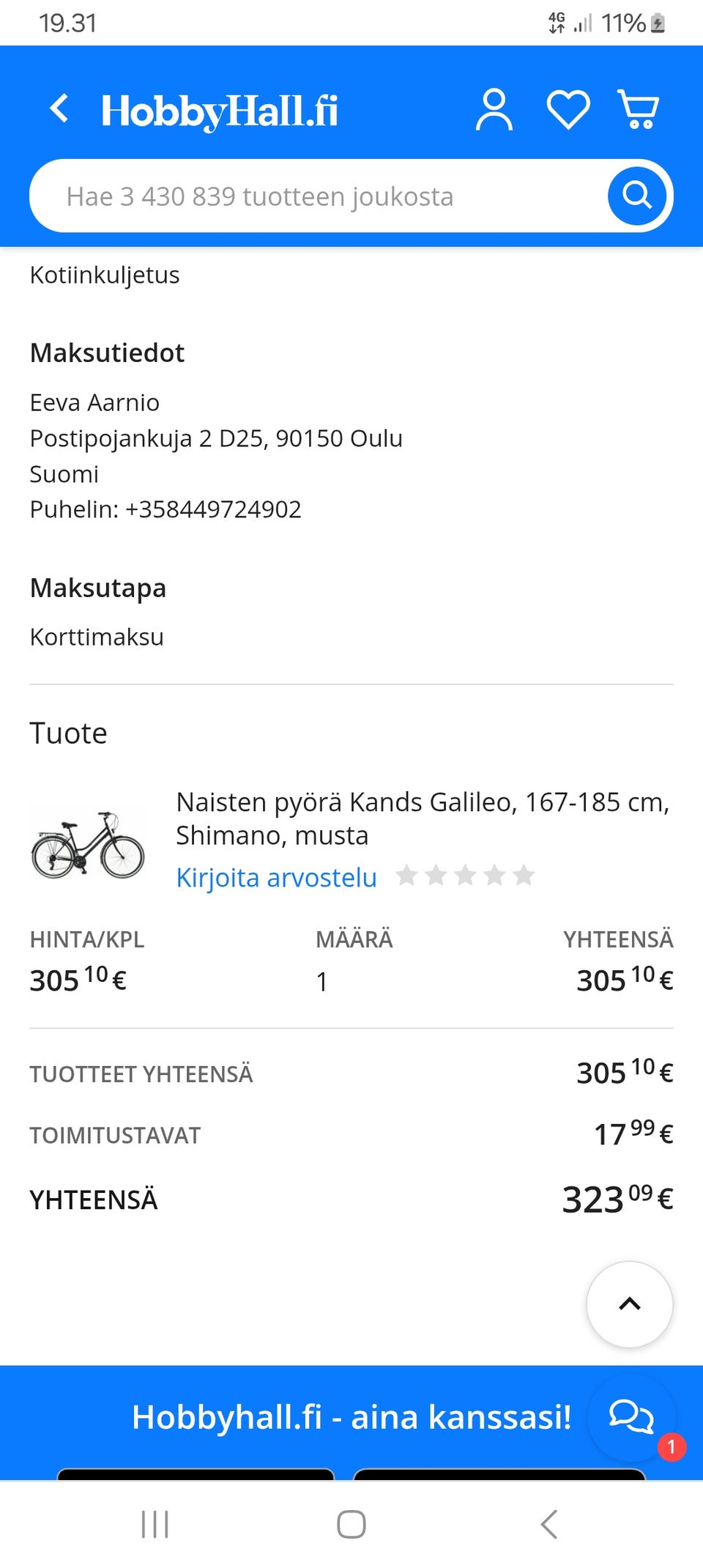Open the HobbyHall.fi logo
Viewport: 703px width, 1568px height.
[220, 110]
